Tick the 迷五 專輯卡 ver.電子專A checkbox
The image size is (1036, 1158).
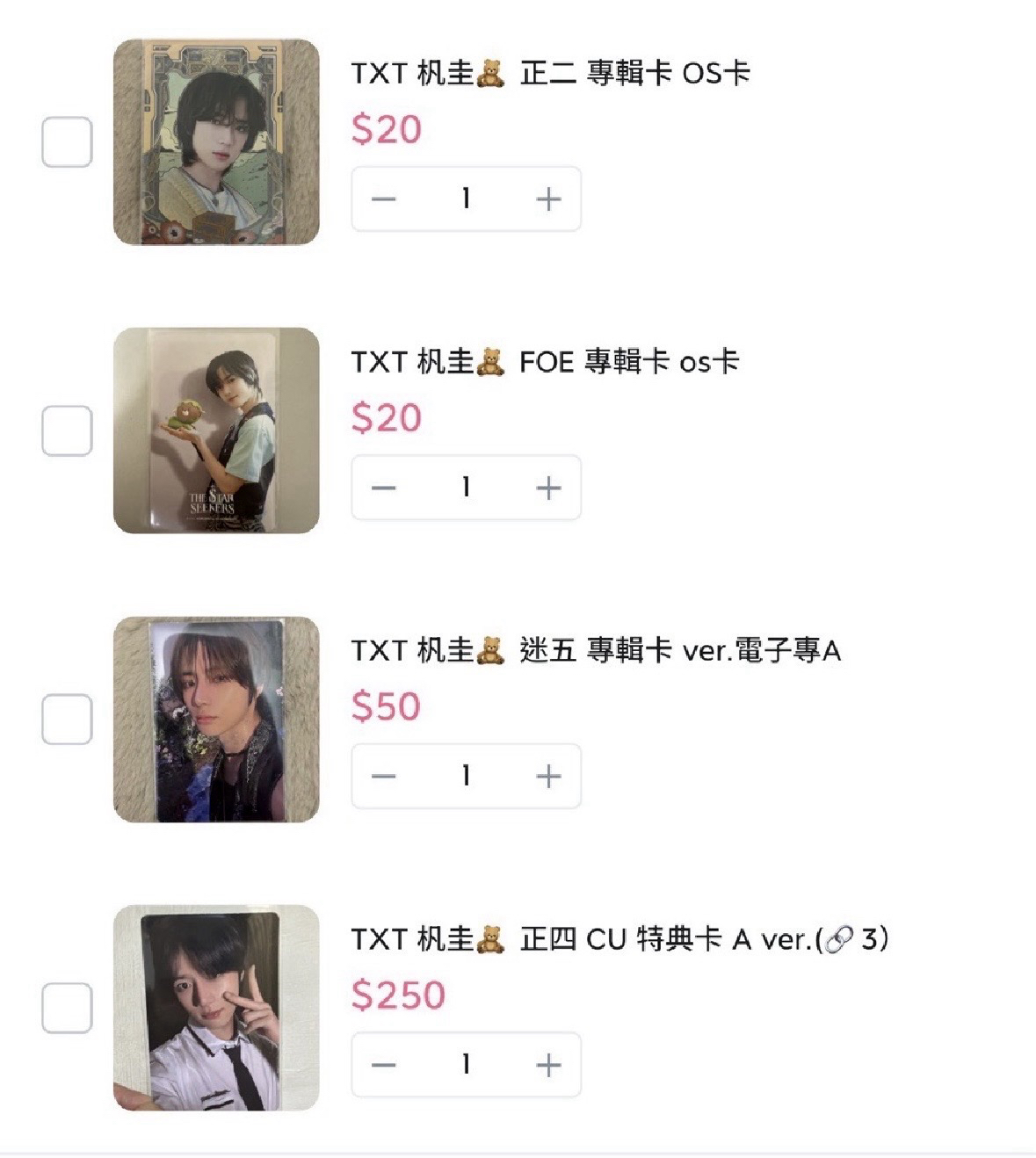67,719
